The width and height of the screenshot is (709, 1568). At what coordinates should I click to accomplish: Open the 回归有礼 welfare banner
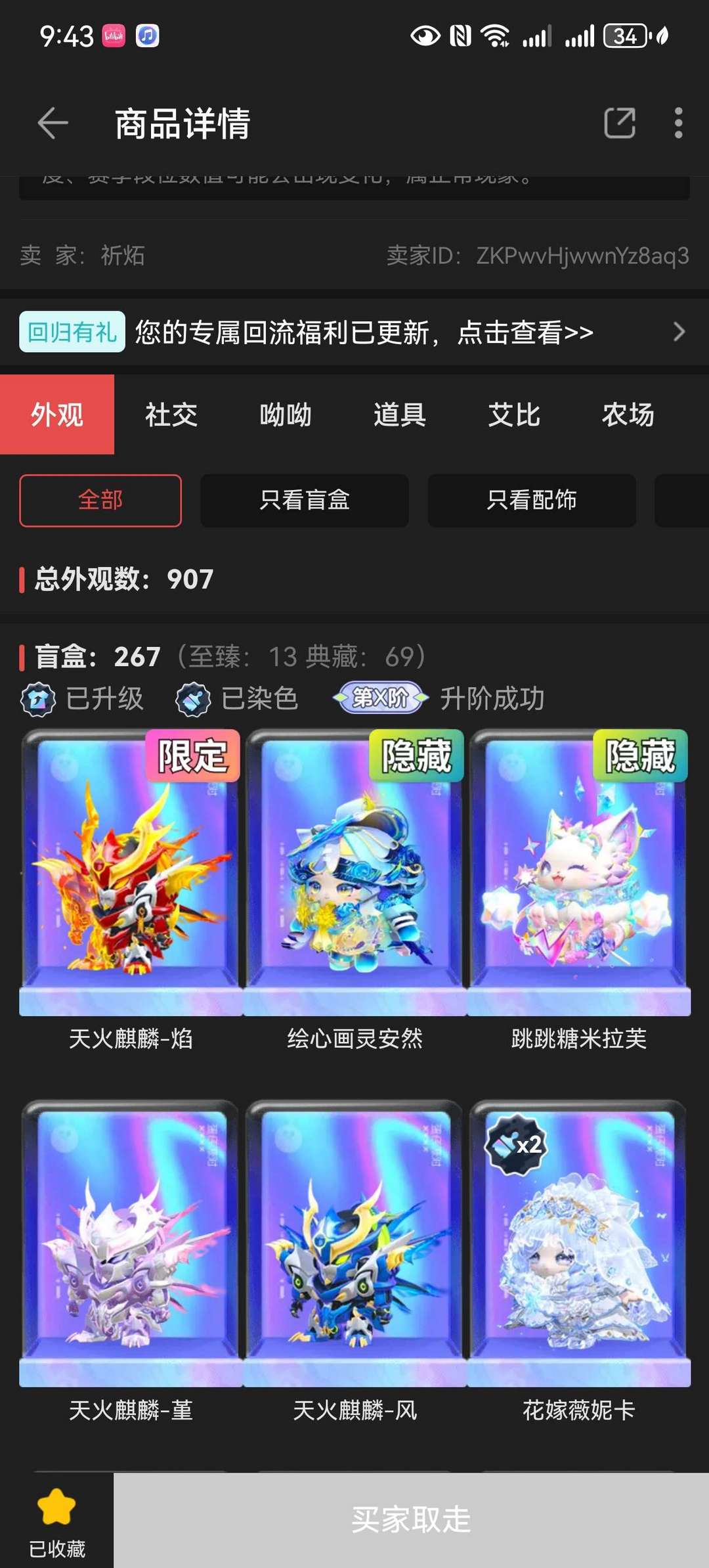(x=354, y=332)
